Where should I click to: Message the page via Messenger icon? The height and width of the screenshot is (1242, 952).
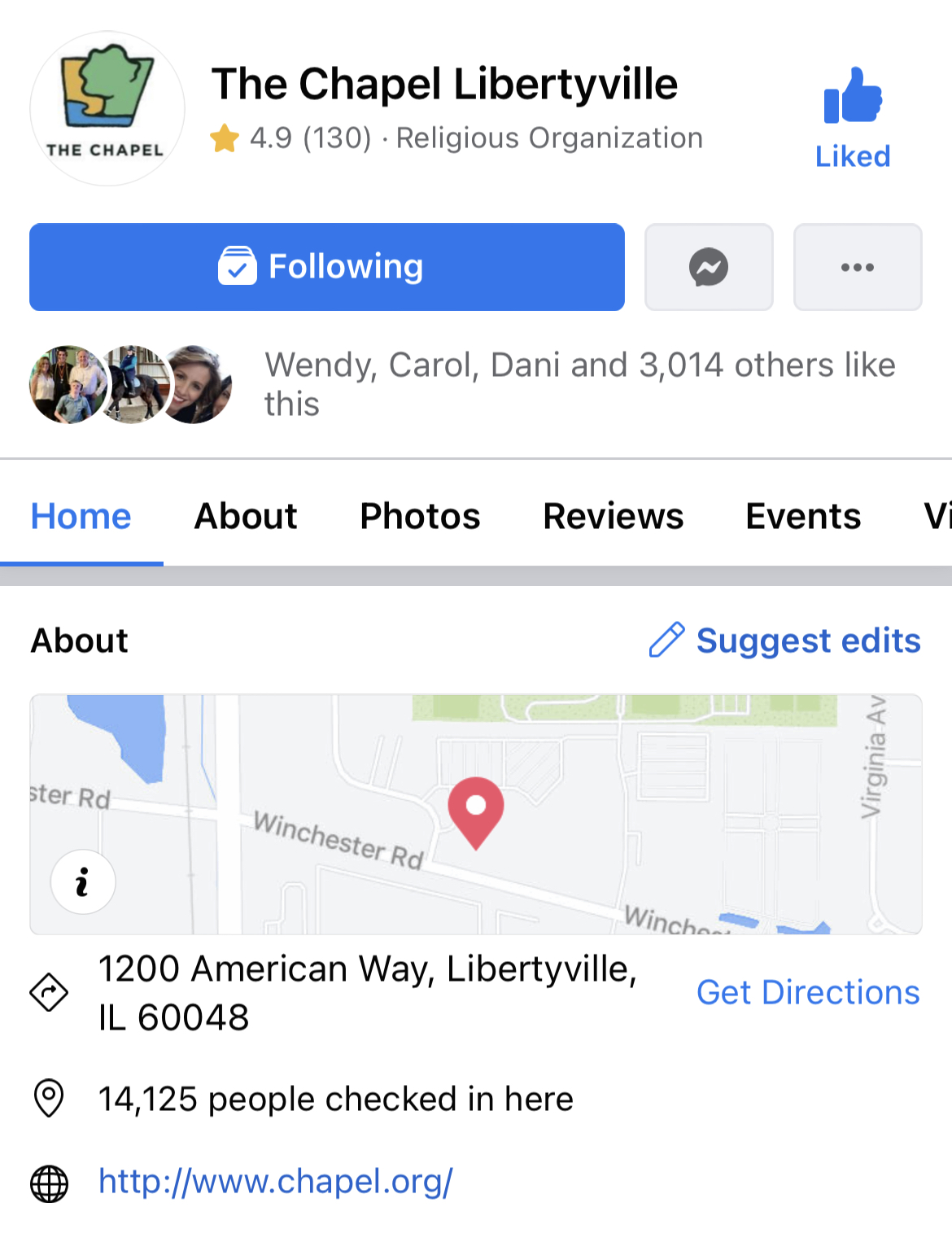[x=709, y=267]
